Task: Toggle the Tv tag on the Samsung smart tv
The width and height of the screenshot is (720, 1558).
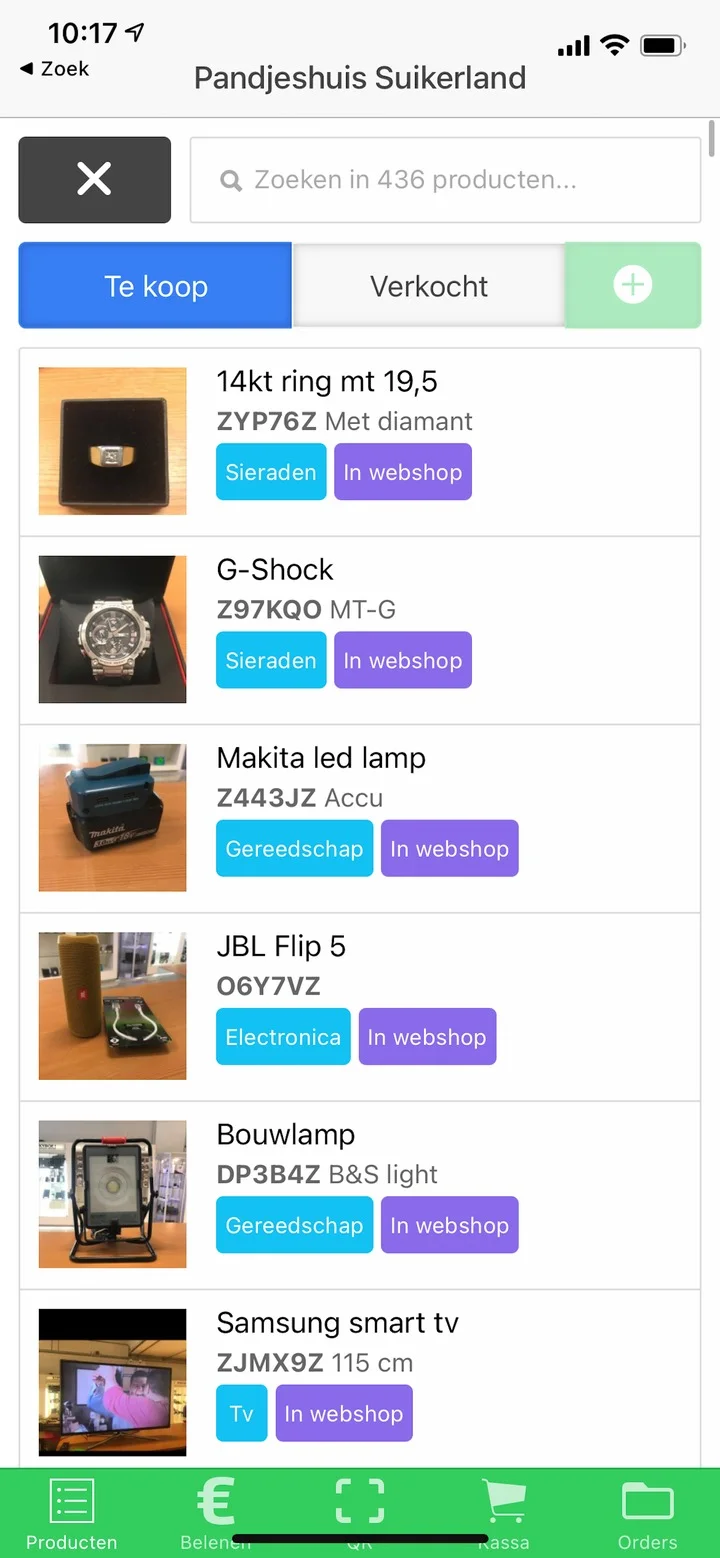Action: [241, 1413]
